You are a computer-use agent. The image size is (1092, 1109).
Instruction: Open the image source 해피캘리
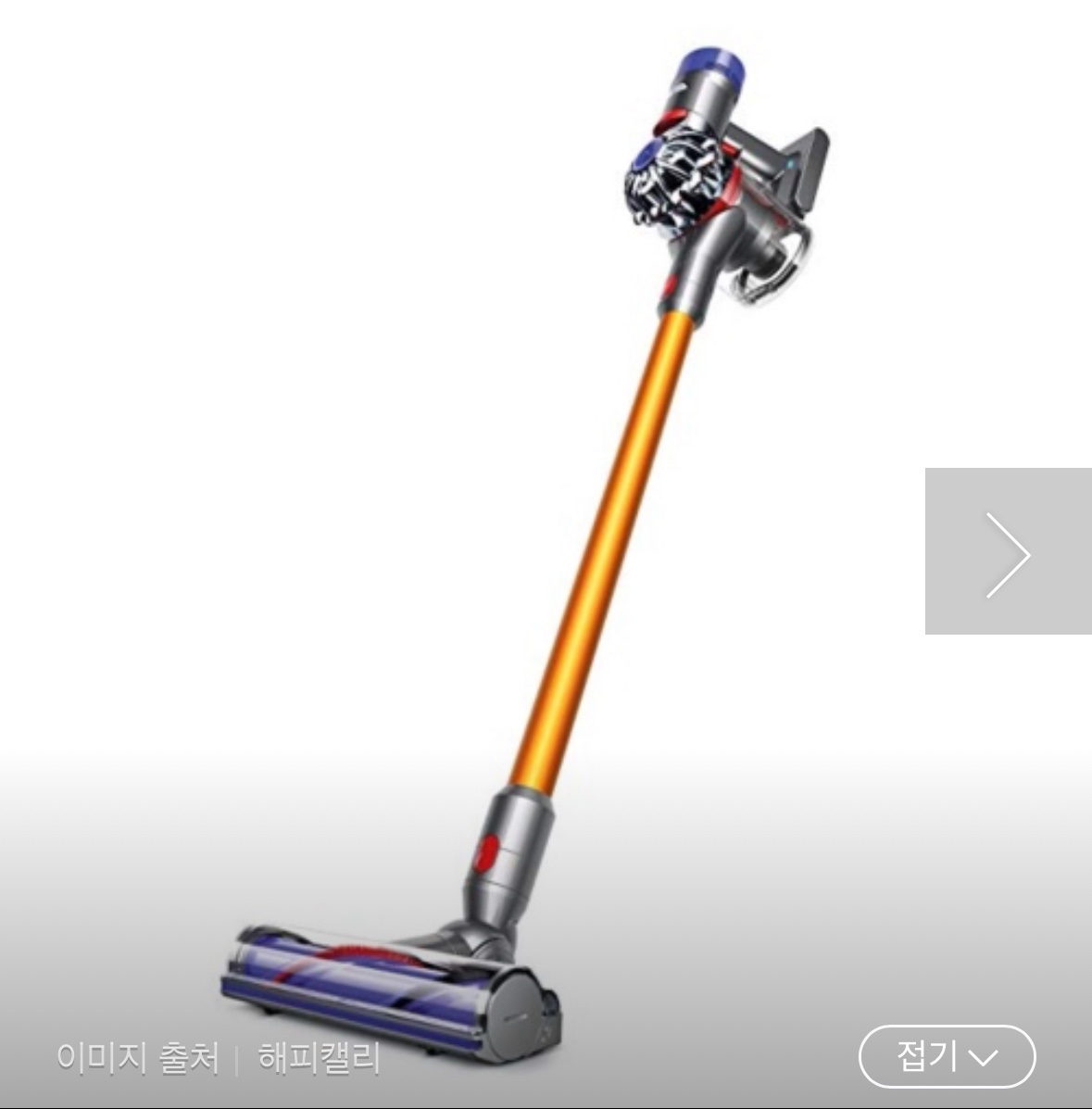(318, 1057)
